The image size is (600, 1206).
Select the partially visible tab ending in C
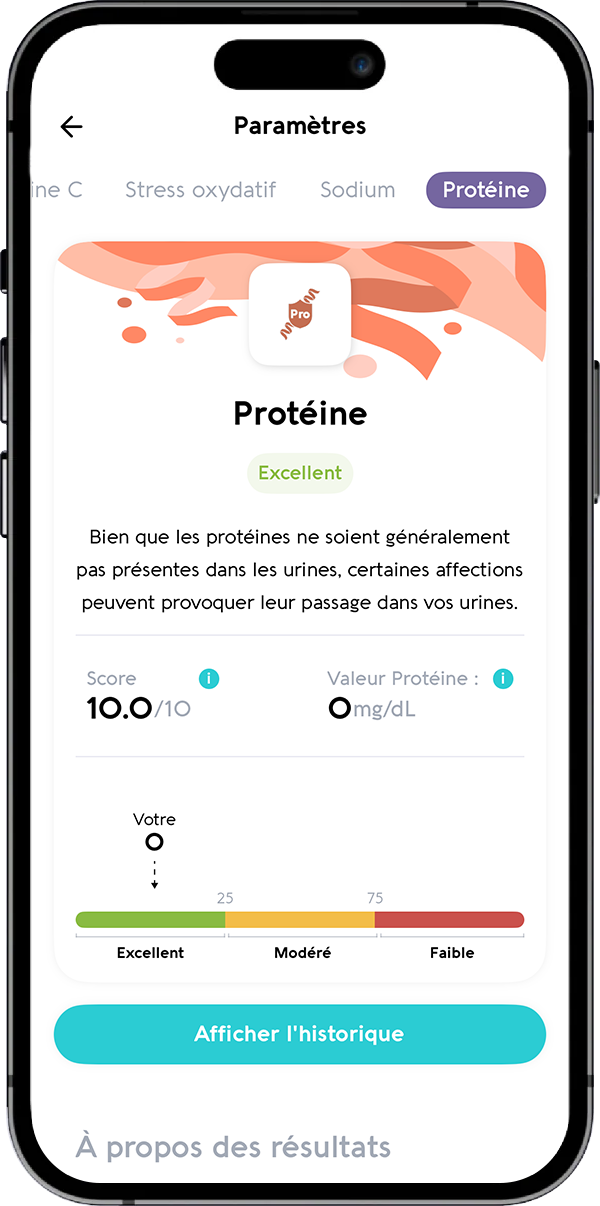pyautogui.click(x=58, y=190)
